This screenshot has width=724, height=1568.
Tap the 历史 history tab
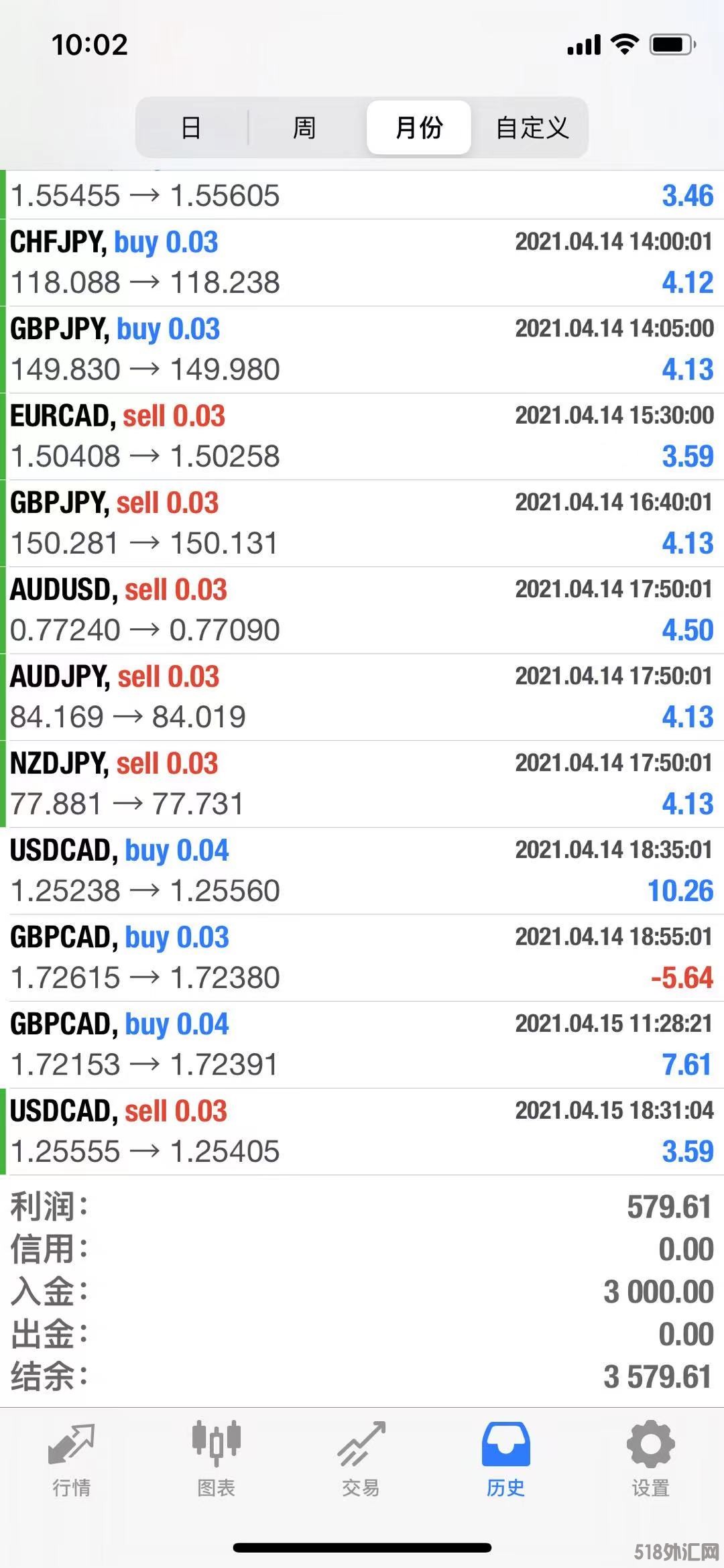coord(505,1459)
